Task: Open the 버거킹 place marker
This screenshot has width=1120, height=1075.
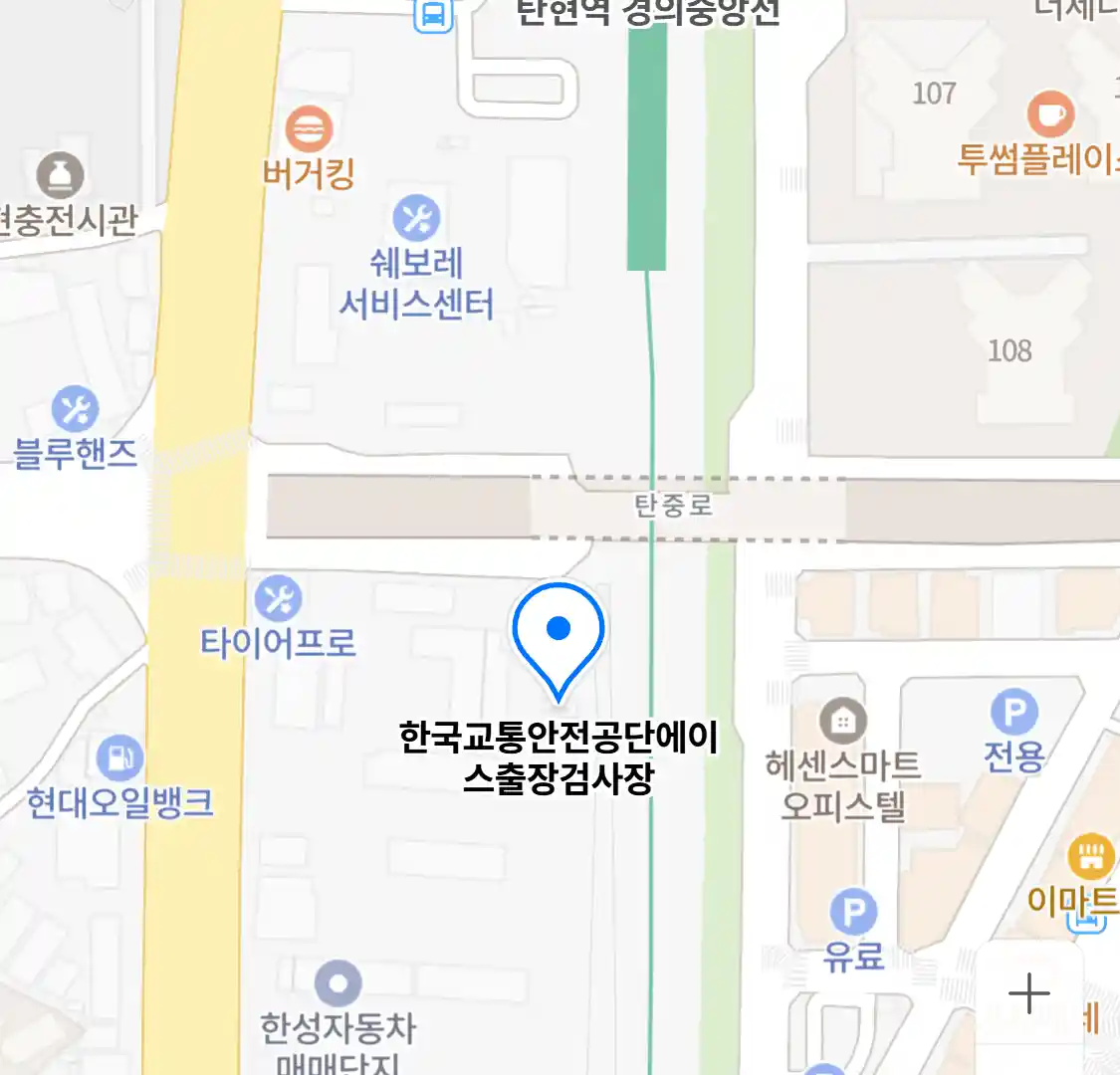Action: (x=309, y=129)
